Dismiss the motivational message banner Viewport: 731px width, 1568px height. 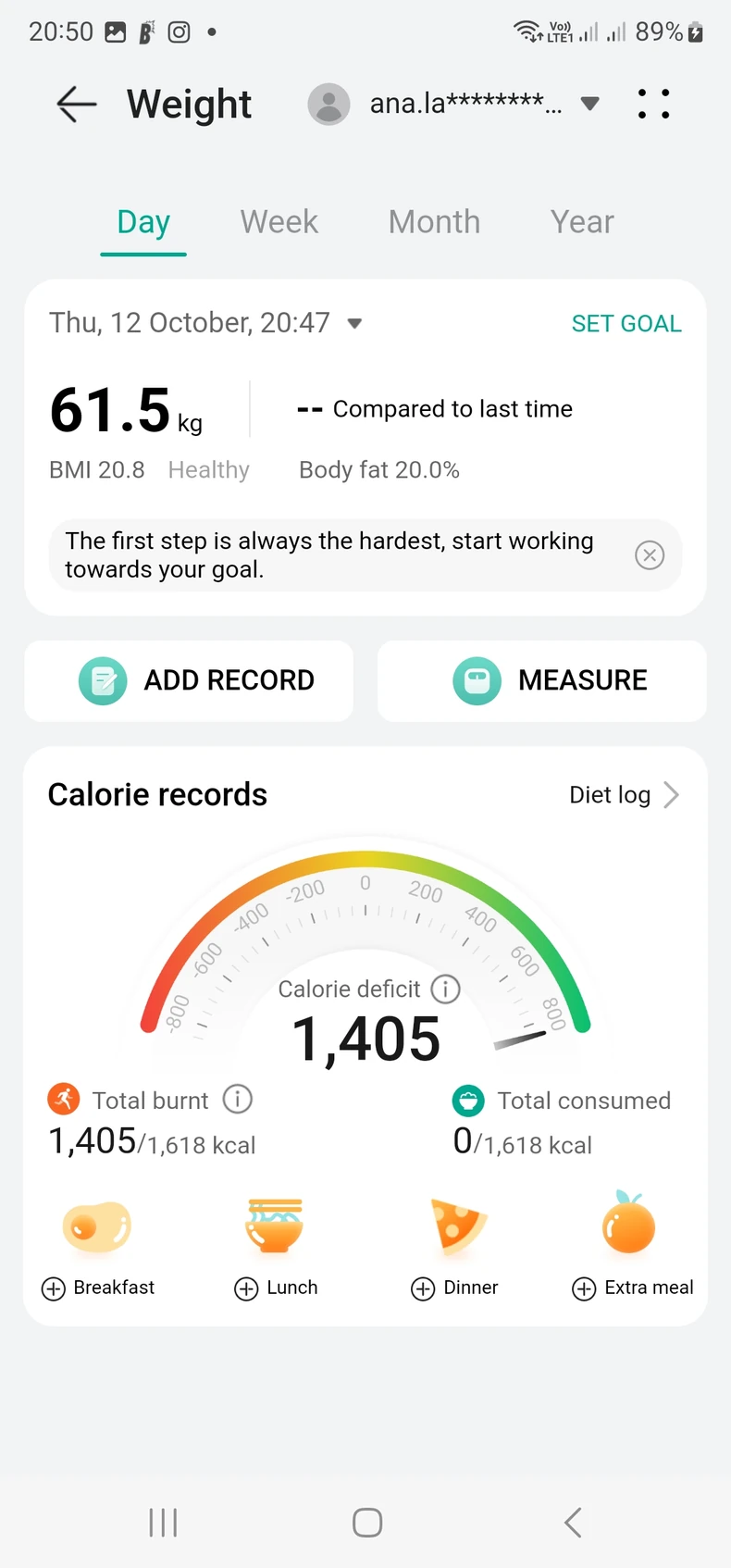tap(650, 554)
